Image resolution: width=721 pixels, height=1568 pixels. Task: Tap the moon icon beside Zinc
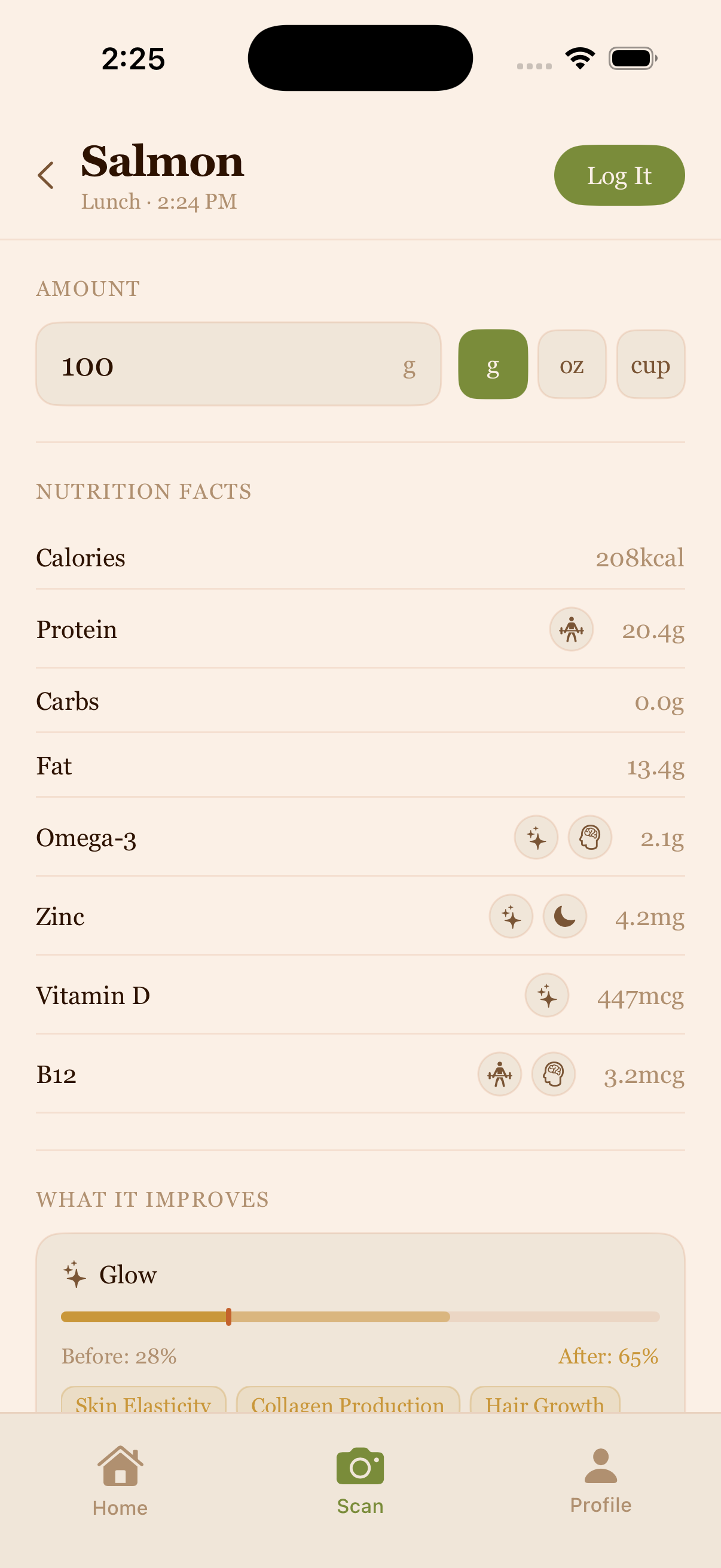[564, 916]
